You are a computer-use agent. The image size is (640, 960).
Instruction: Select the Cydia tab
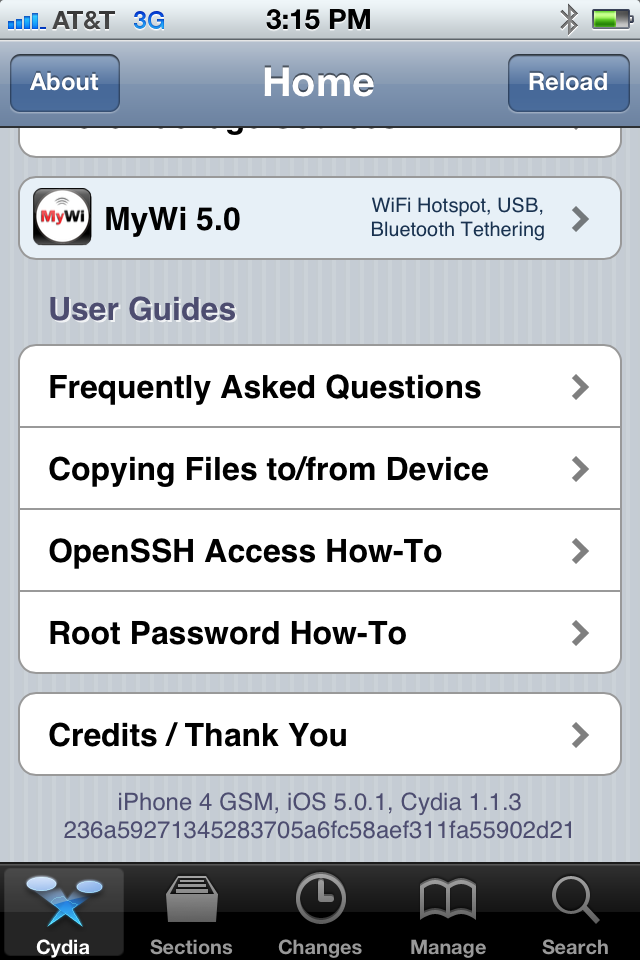point(64,914)
